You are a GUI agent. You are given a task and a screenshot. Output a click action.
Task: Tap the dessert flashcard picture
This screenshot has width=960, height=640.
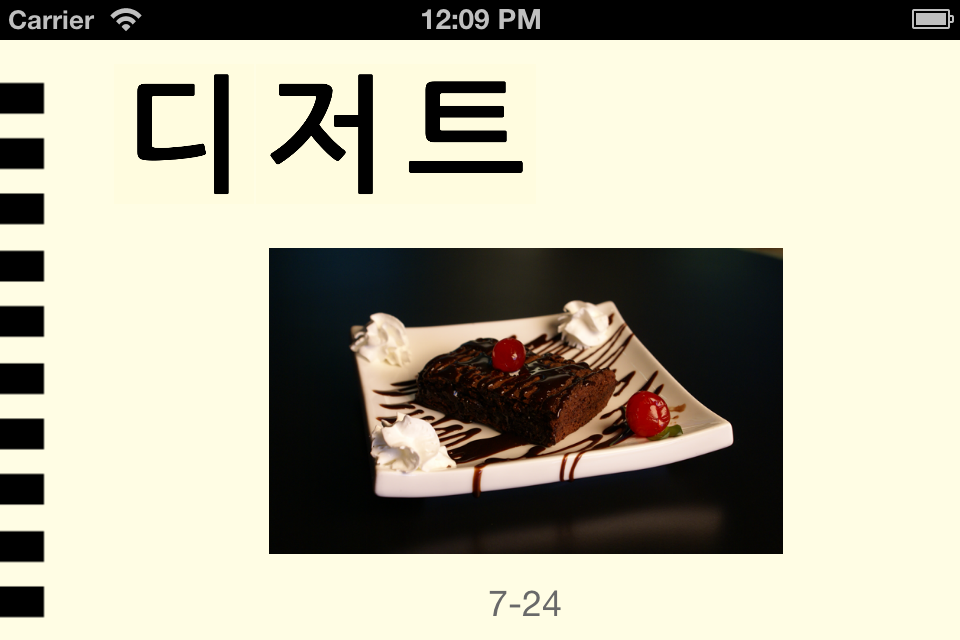pos(525,400)
